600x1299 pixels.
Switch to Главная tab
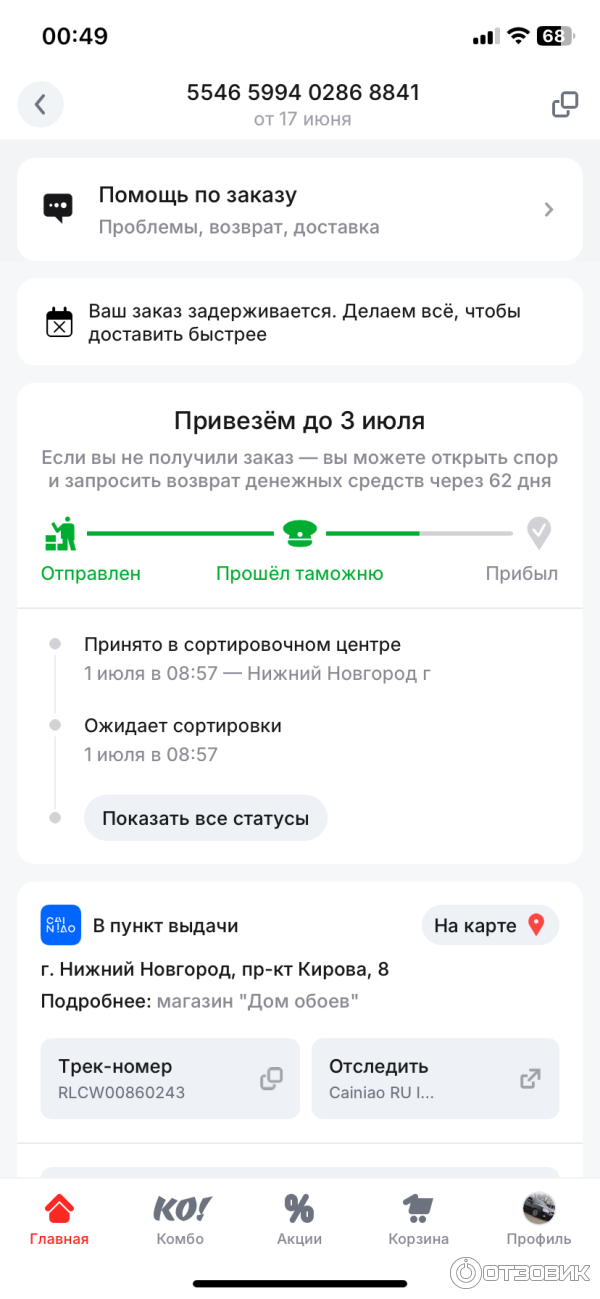tap(59, 1220)
